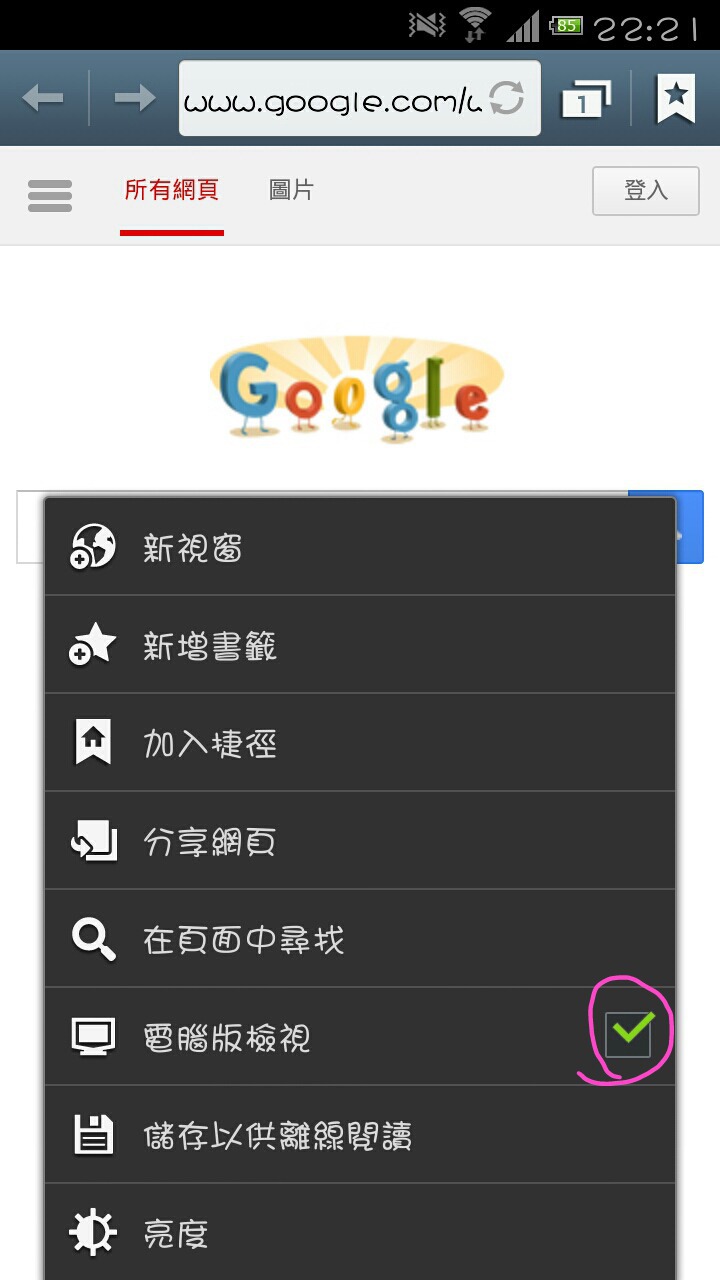
Task: Open the bookmarks star icon
Action: [676, 98]
